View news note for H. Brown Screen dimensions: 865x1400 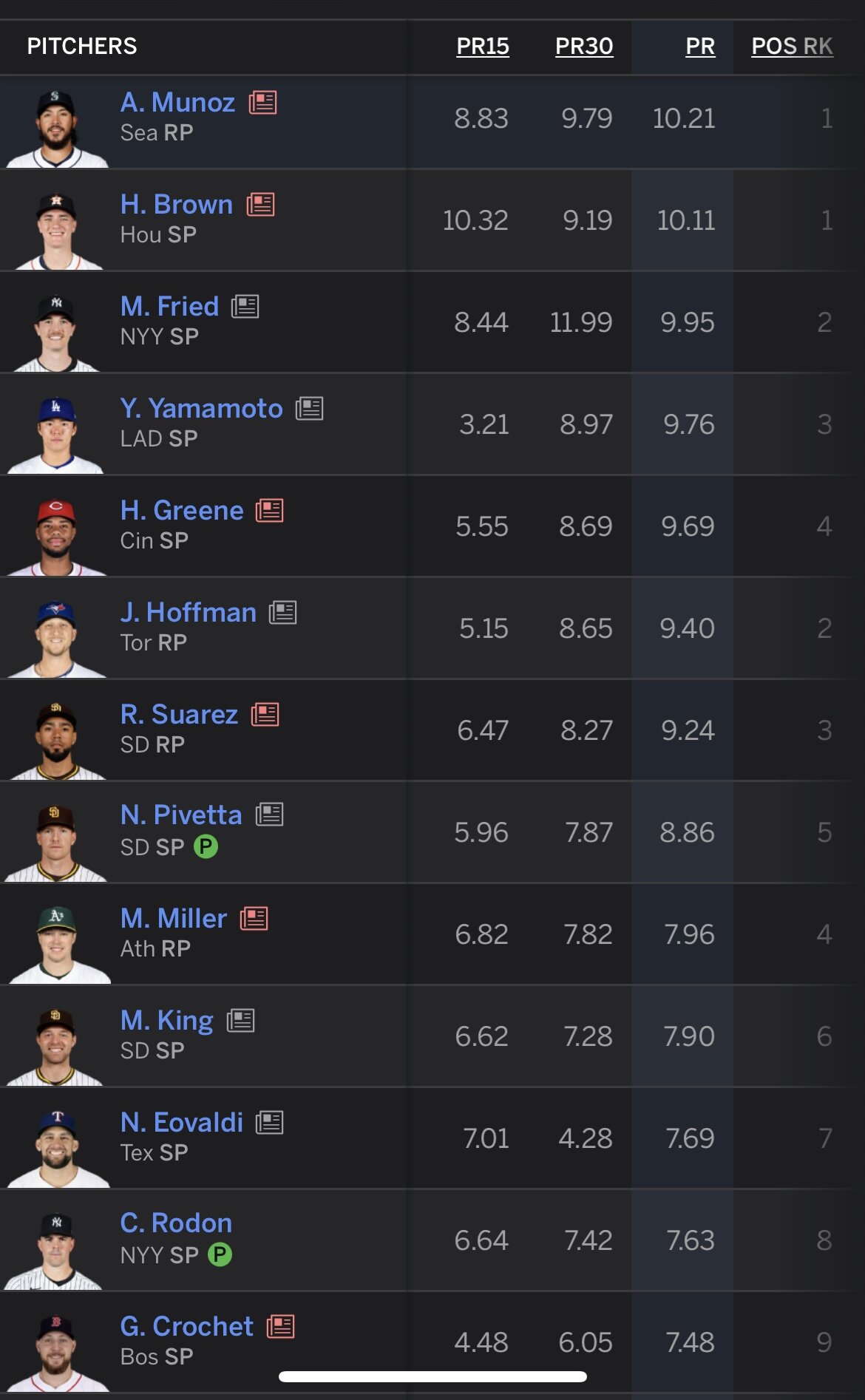(261, 204)
